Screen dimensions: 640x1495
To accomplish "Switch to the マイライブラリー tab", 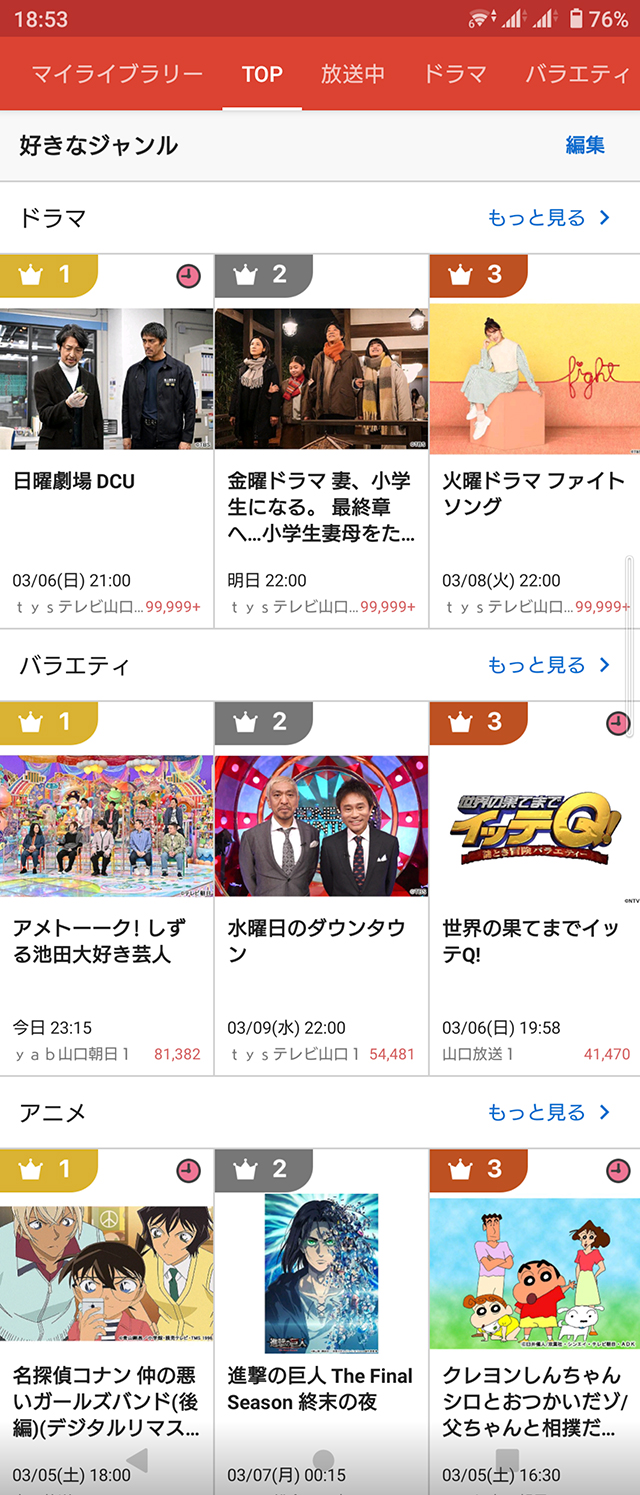I will point(117,74).
